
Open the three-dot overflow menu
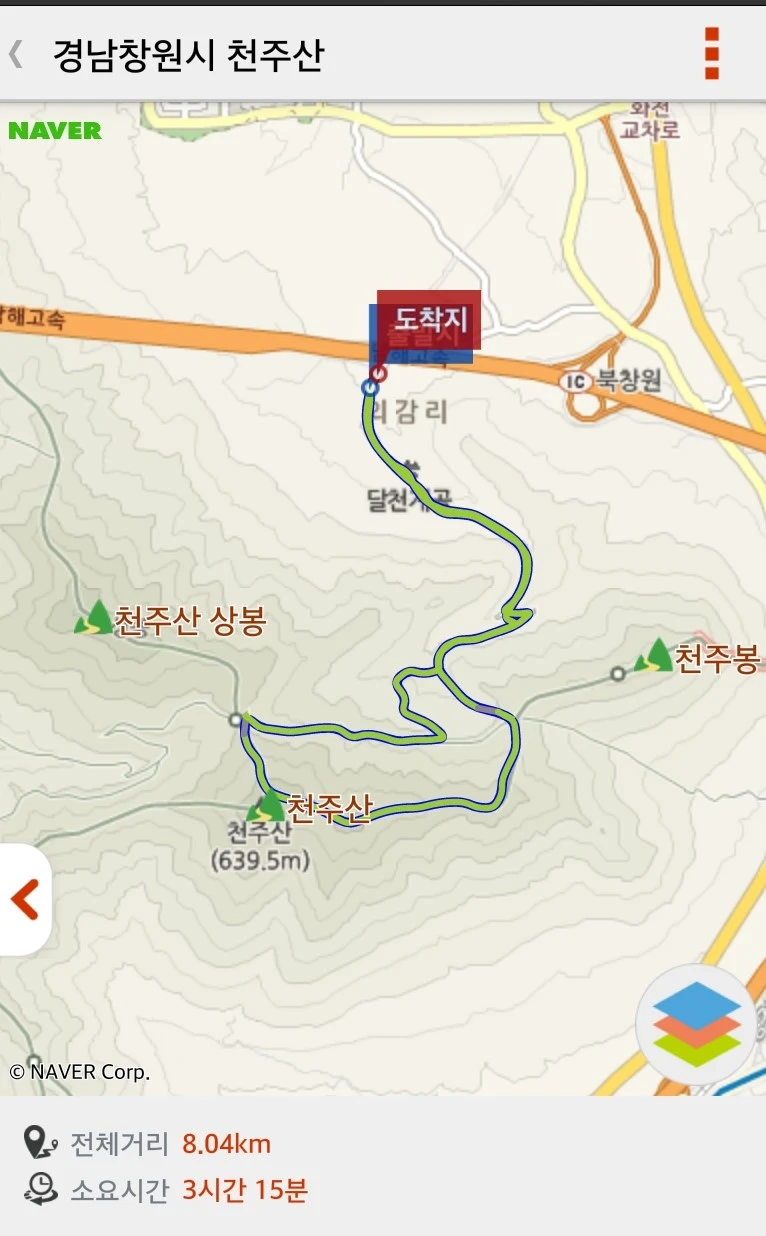click(x=711, y=55)
